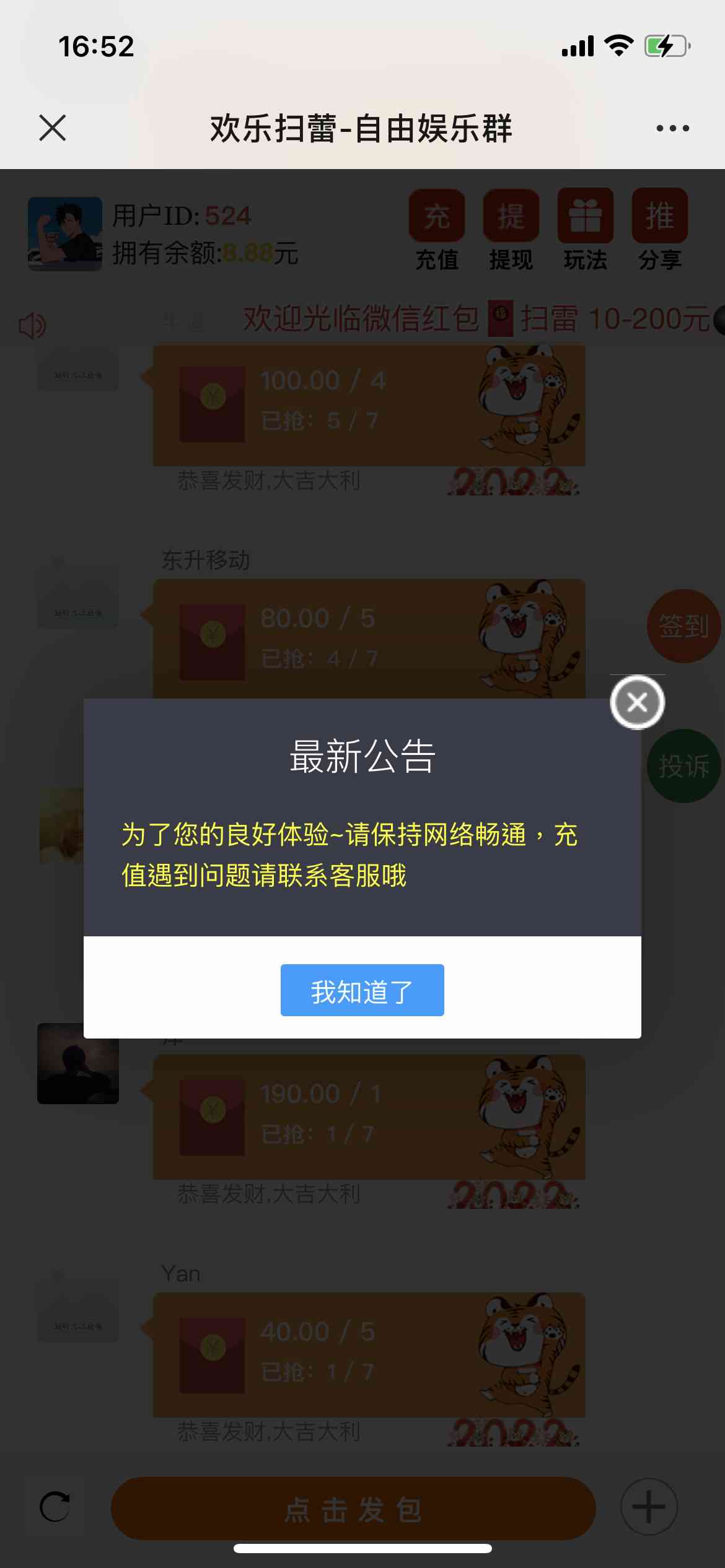This screenshot has width=725, height=1568.
Task: Open Yan's 40.00 / 5 red packet
Action: pos(369,1354)
